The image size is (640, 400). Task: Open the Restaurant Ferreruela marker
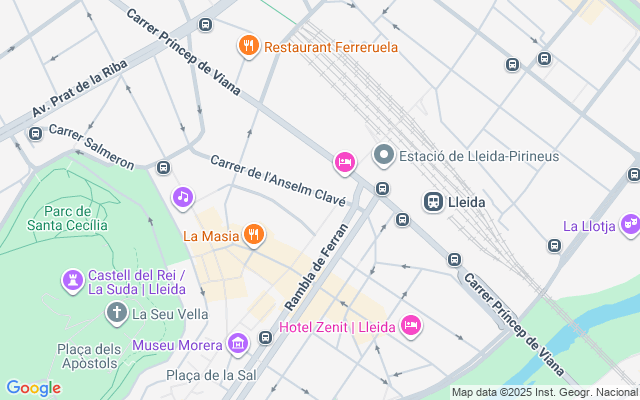click(248, 46)
